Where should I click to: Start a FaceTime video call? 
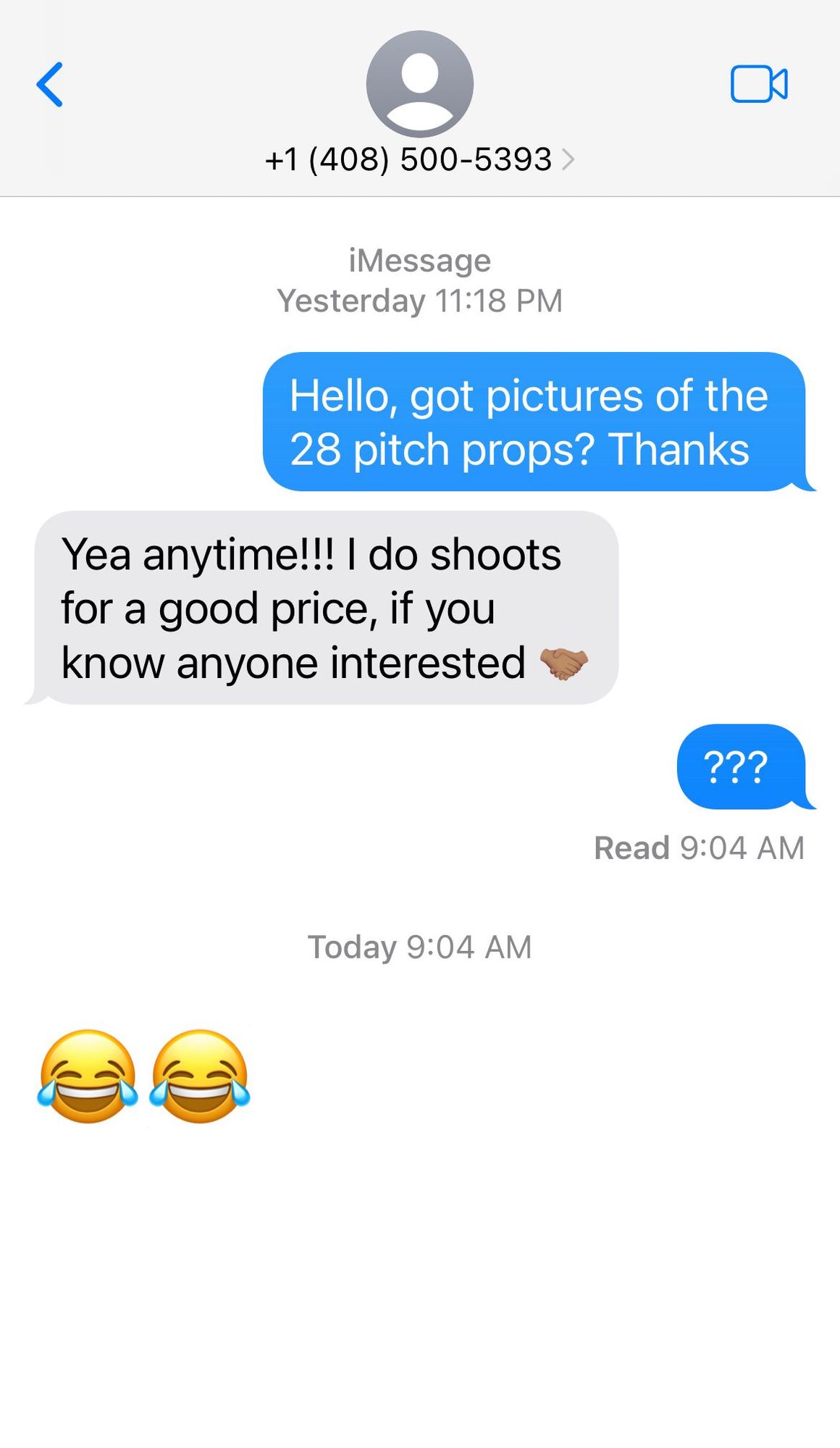pos(758,84)
